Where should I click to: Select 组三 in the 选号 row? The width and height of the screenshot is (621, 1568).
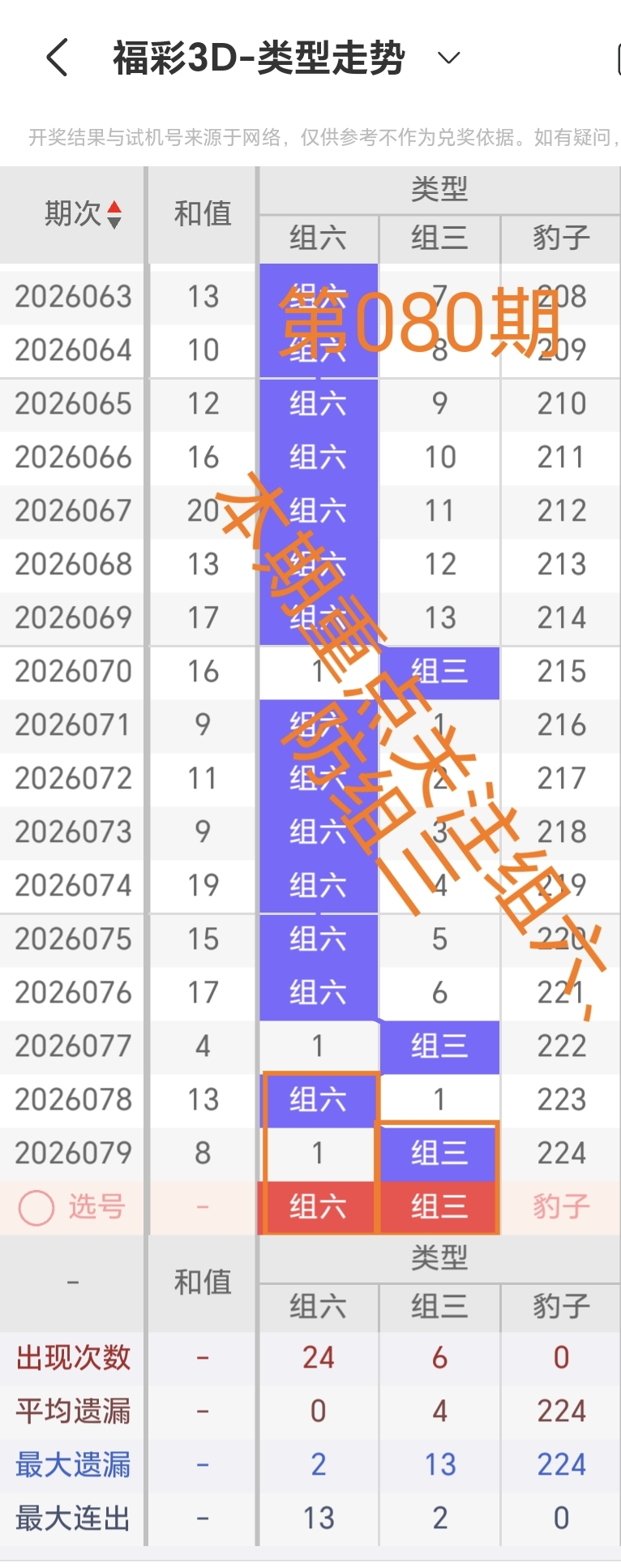439,1206
